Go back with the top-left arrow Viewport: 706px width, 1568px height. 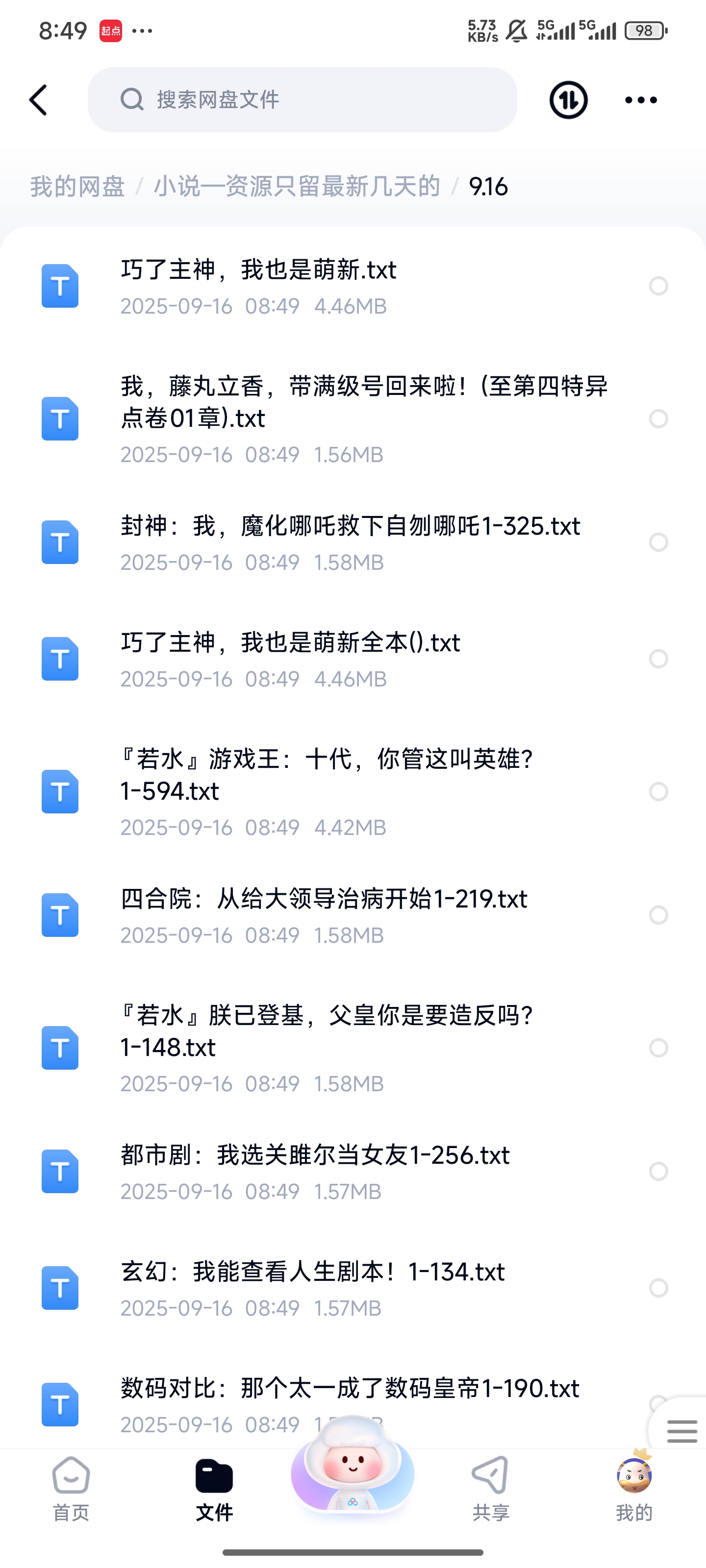(x=38, y=100)
